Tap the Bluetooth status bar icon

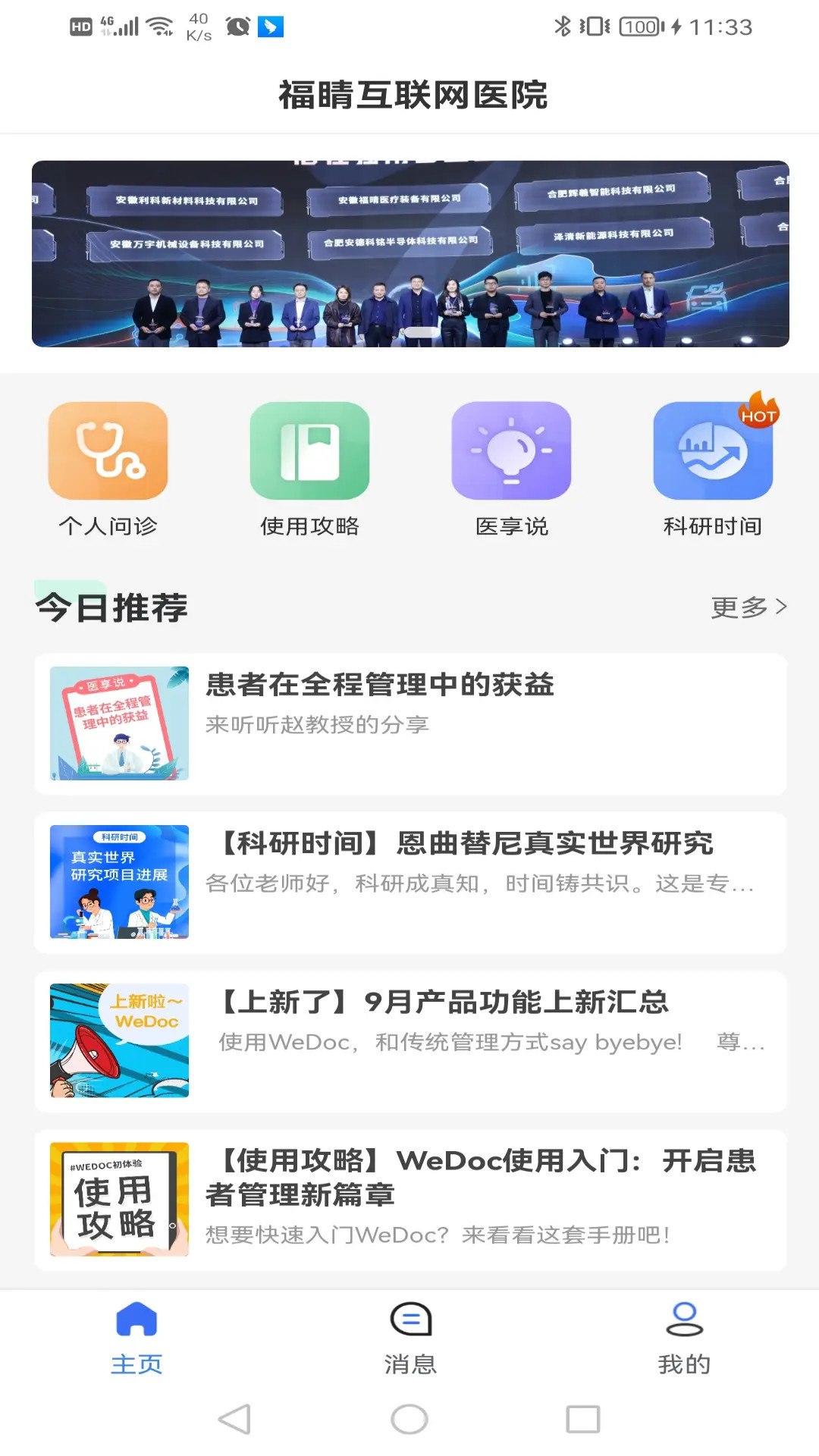[563, 24]
